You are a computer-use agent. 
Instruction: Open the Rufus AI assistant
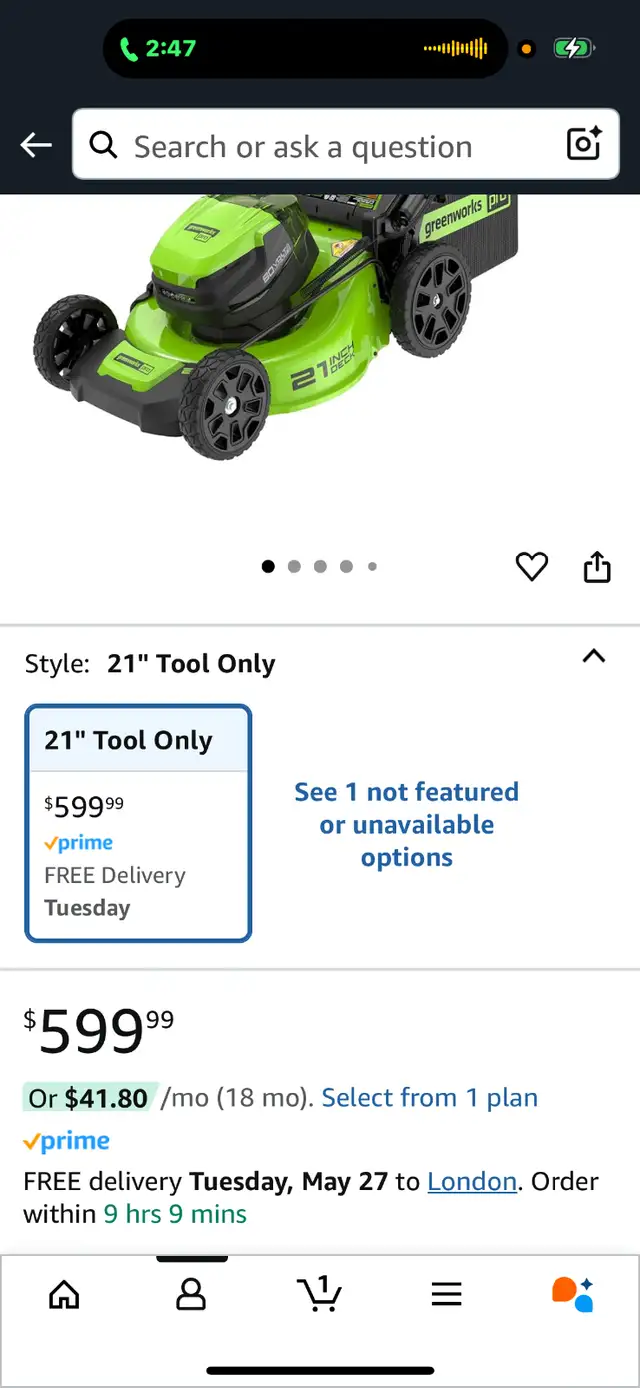point(573,1293)
